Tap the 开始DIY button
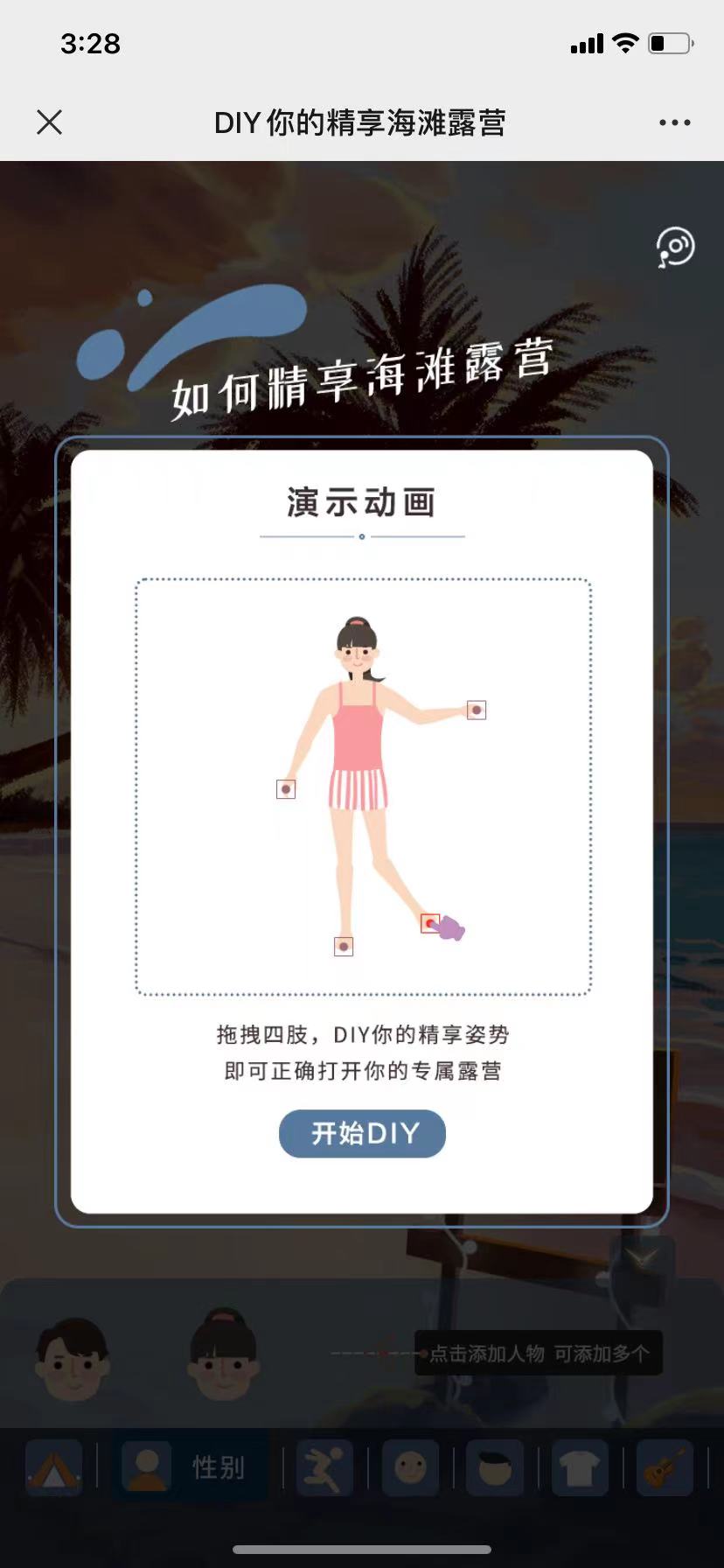 (x=362, y=1133)
